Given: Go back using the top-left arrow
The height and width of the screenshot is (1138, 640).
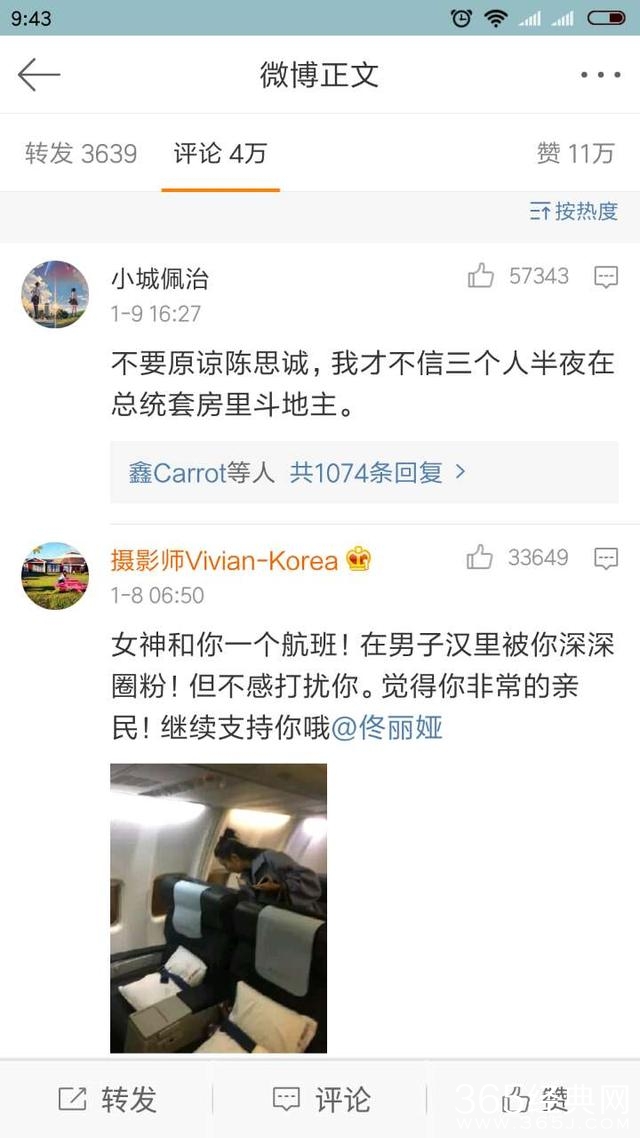Looking at the screenshot, I should [38, 75].
